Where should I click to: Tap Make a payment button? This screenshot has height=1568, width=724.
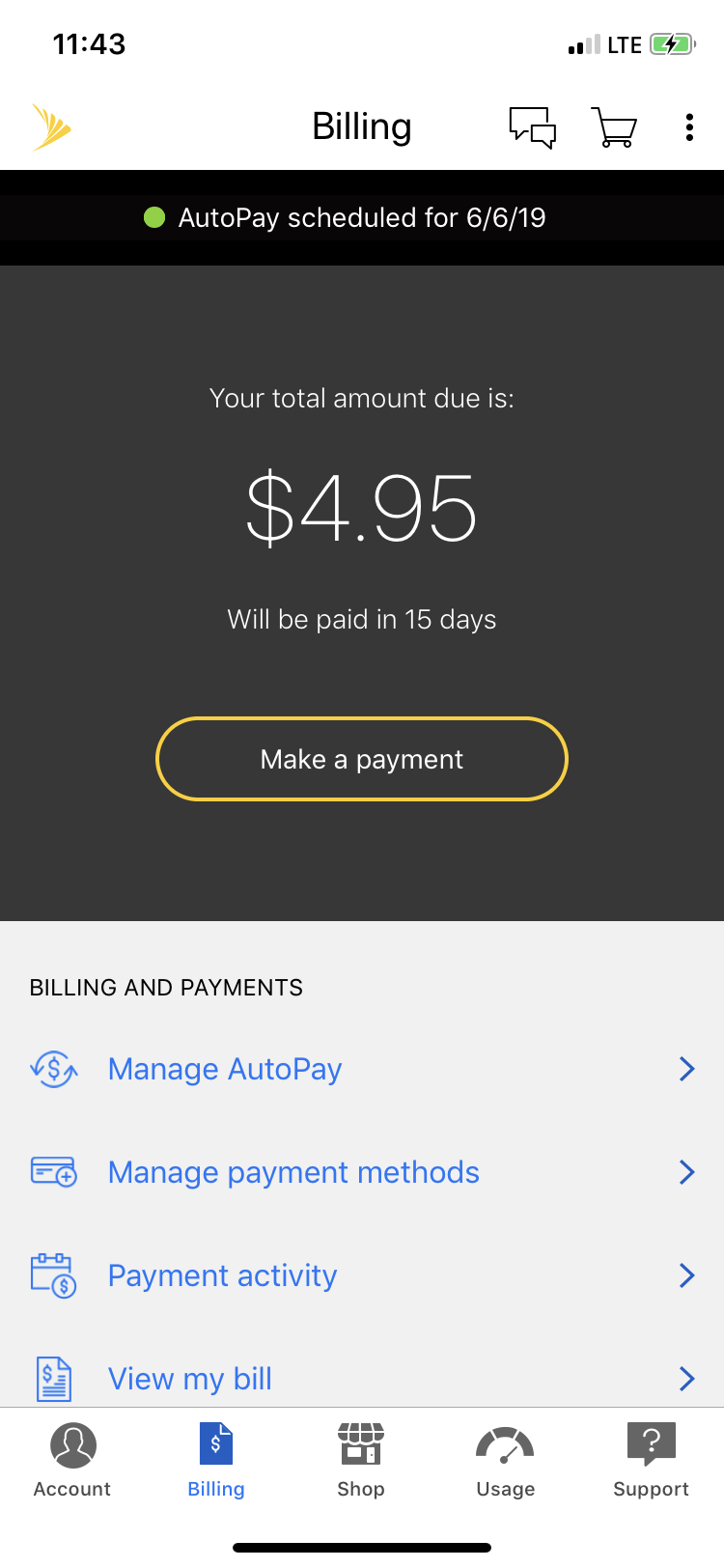coord(362,759)
